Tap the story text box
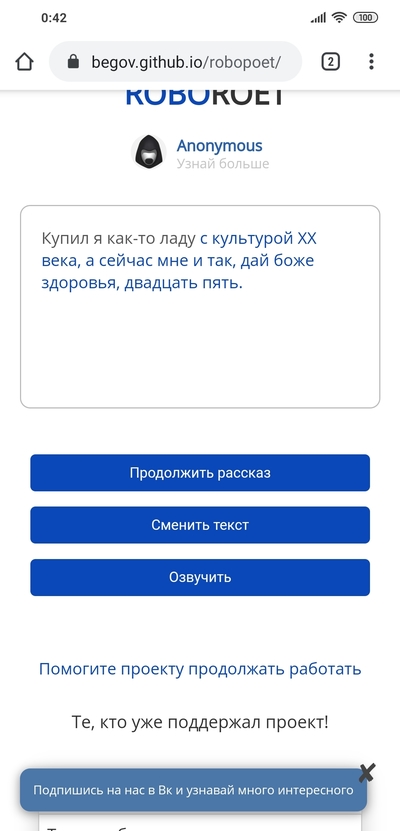The image size is (400, 831). 200,307
